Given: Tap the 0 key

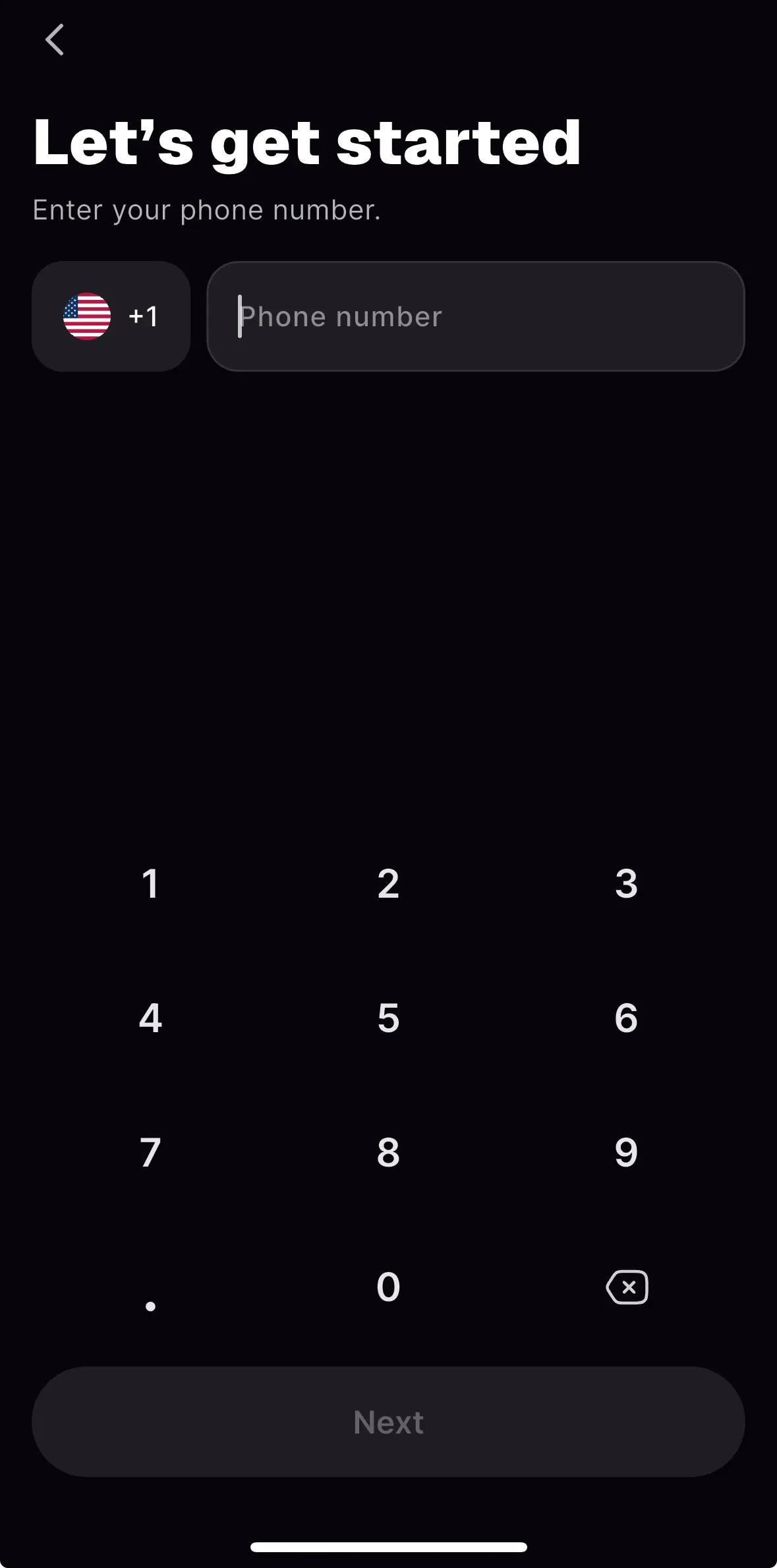Looking at the screenshot, I should click(388, 1287).
